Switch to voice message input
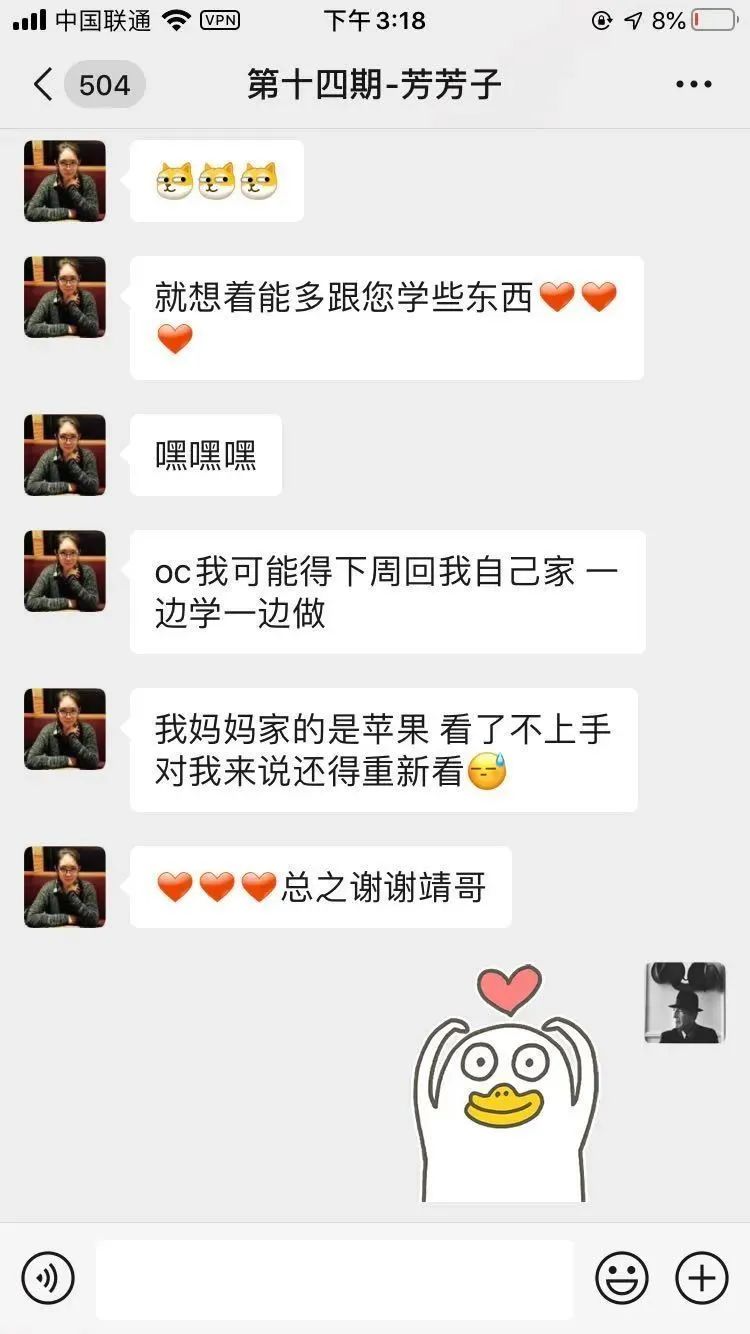Screen dimensions: 750x1334 point(48,1278)
